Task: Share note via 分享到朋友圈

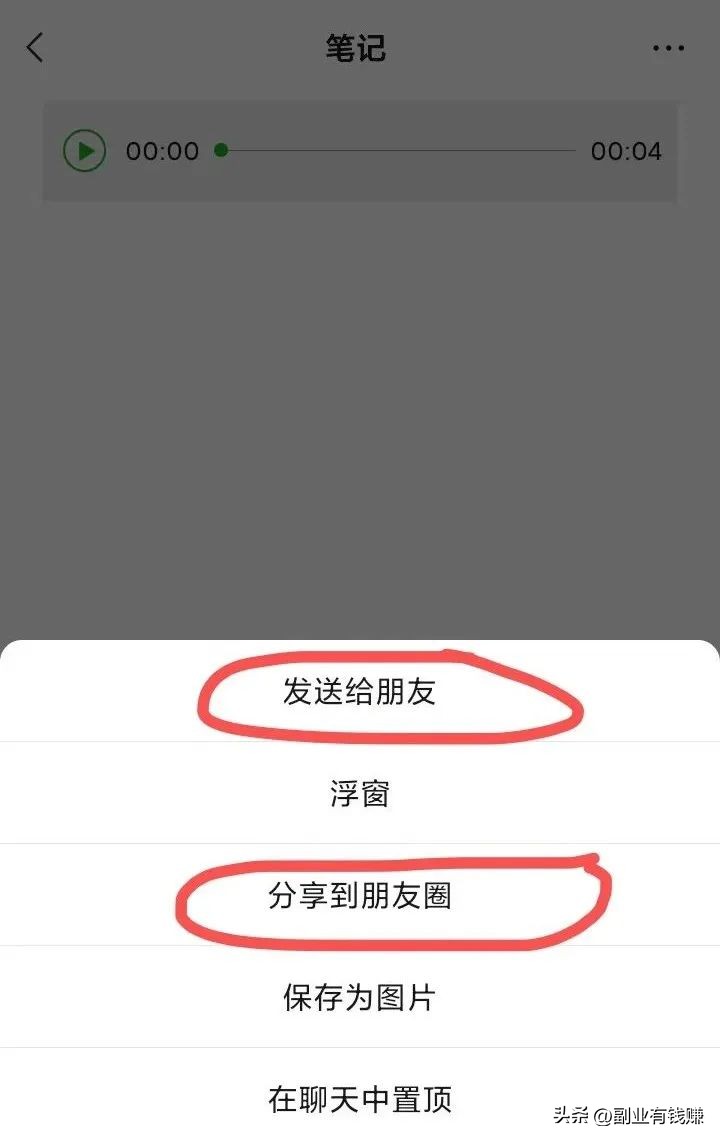Action: click(x=359, y=896)
